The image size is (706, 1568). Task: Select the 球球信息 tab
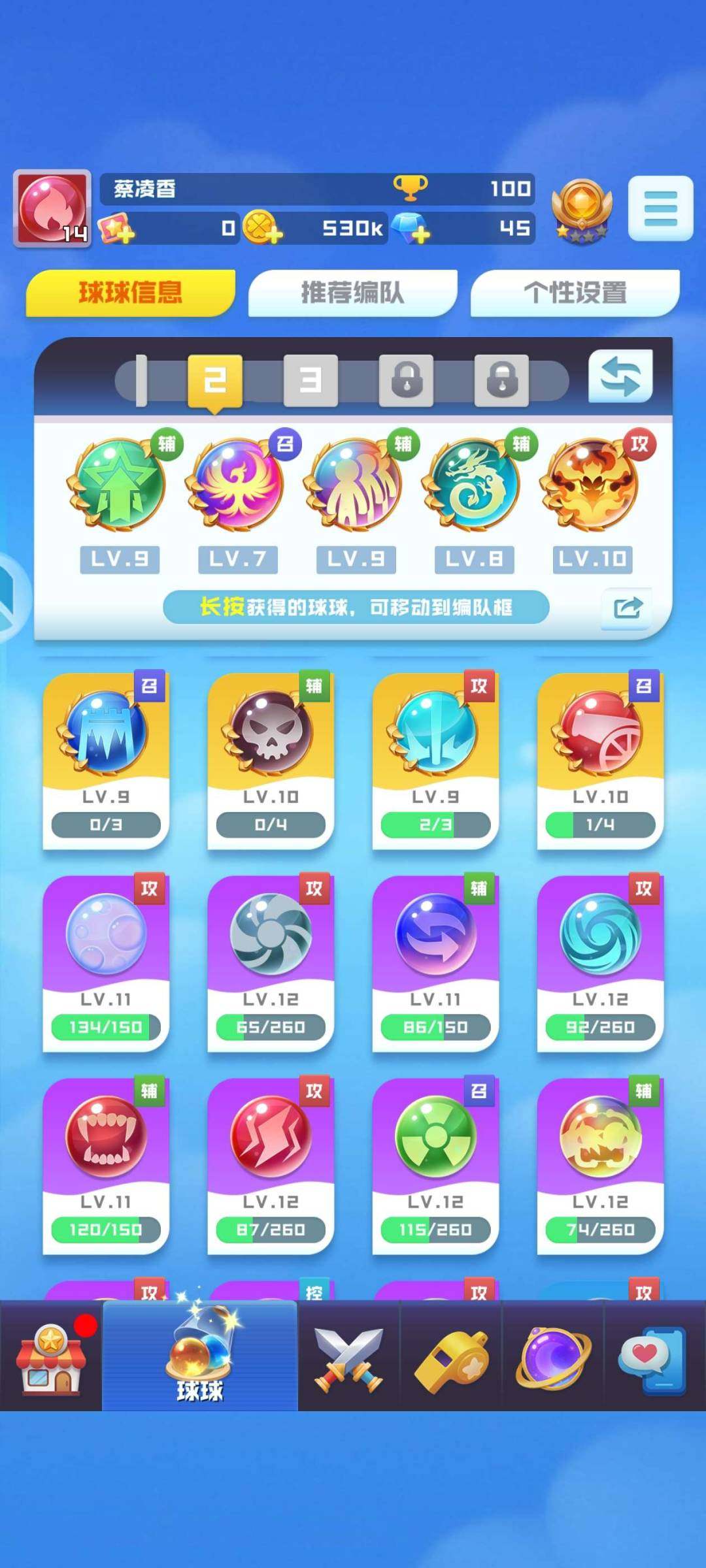(x=130, y=293)
